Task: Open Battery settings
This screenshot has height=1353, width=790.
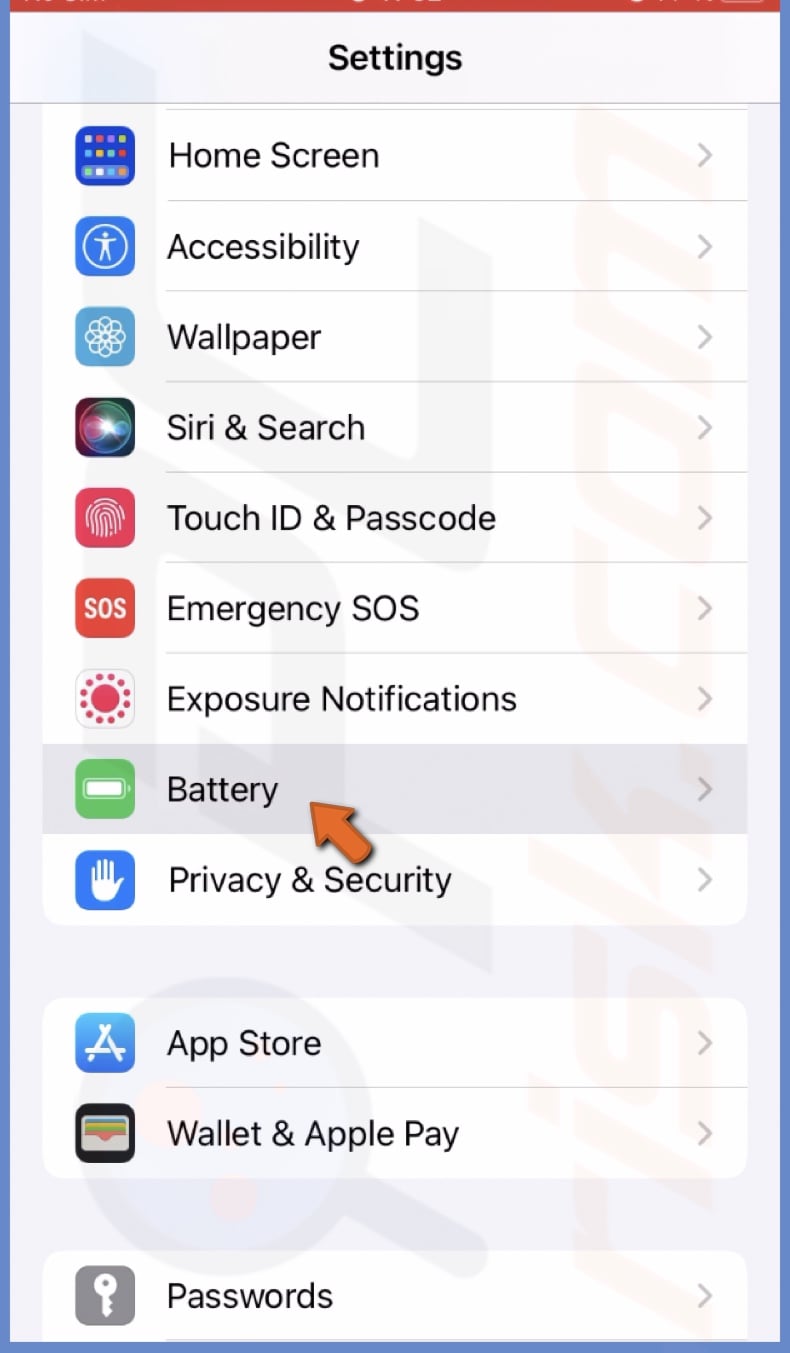Action: click(394, 789)
